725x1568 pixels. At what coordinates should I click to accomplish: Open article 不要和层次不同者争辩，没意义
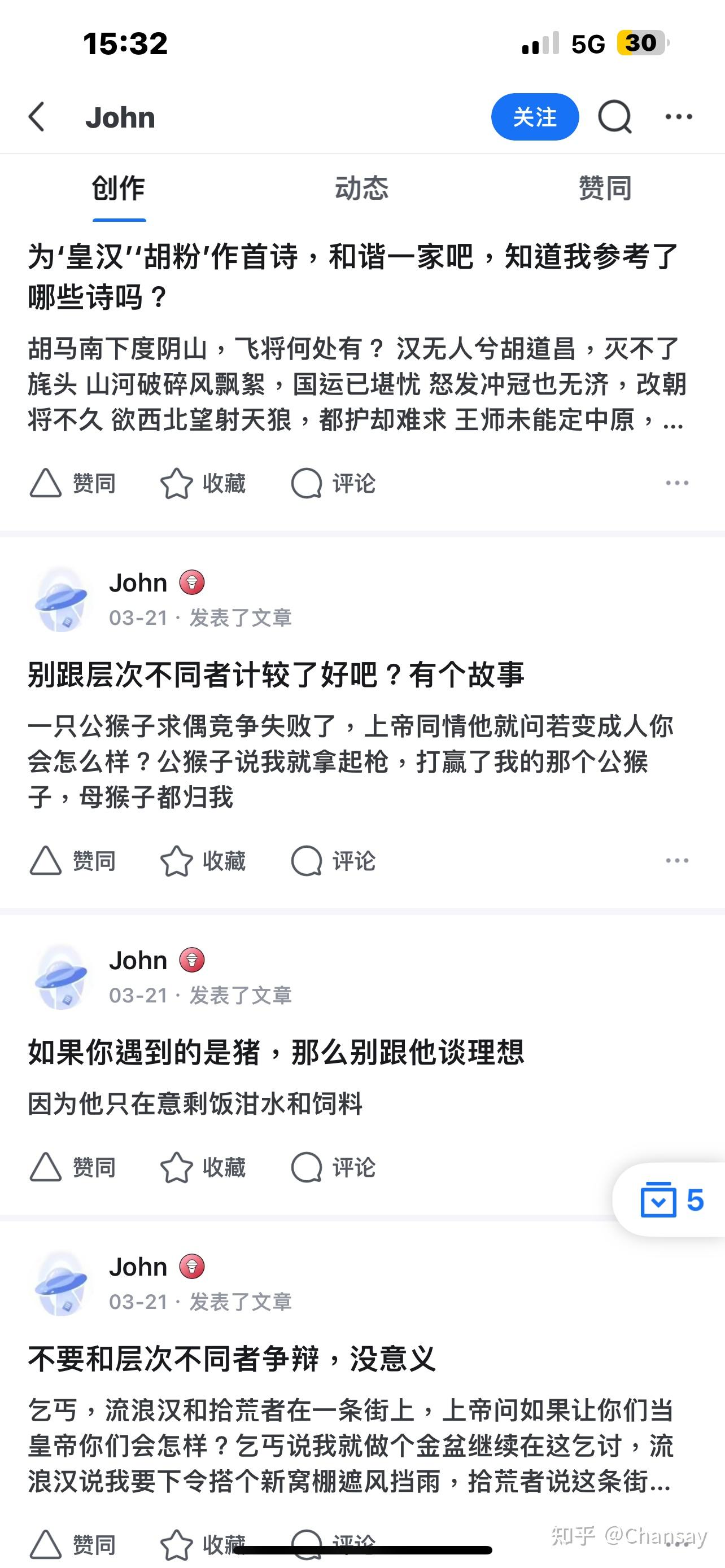[x=232, y=1359]
